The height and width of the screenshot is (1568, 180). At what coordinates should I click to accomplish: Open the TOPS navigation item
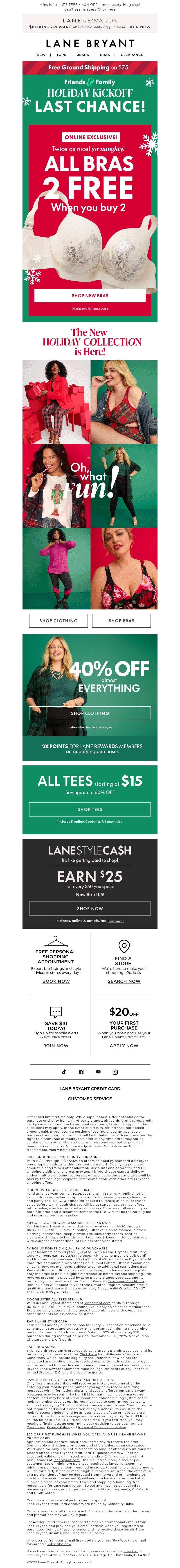[x=62, y=55]
